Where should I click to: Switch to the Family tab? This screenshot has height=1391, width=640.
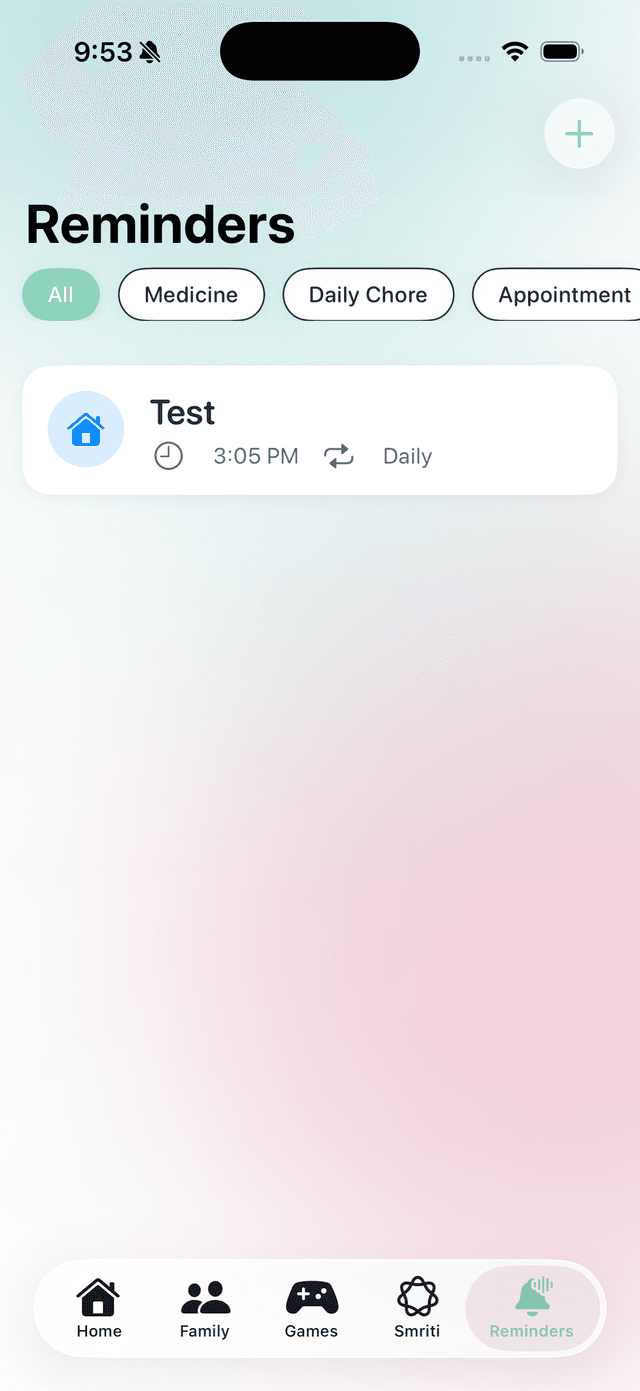[x=205, y=1308]
